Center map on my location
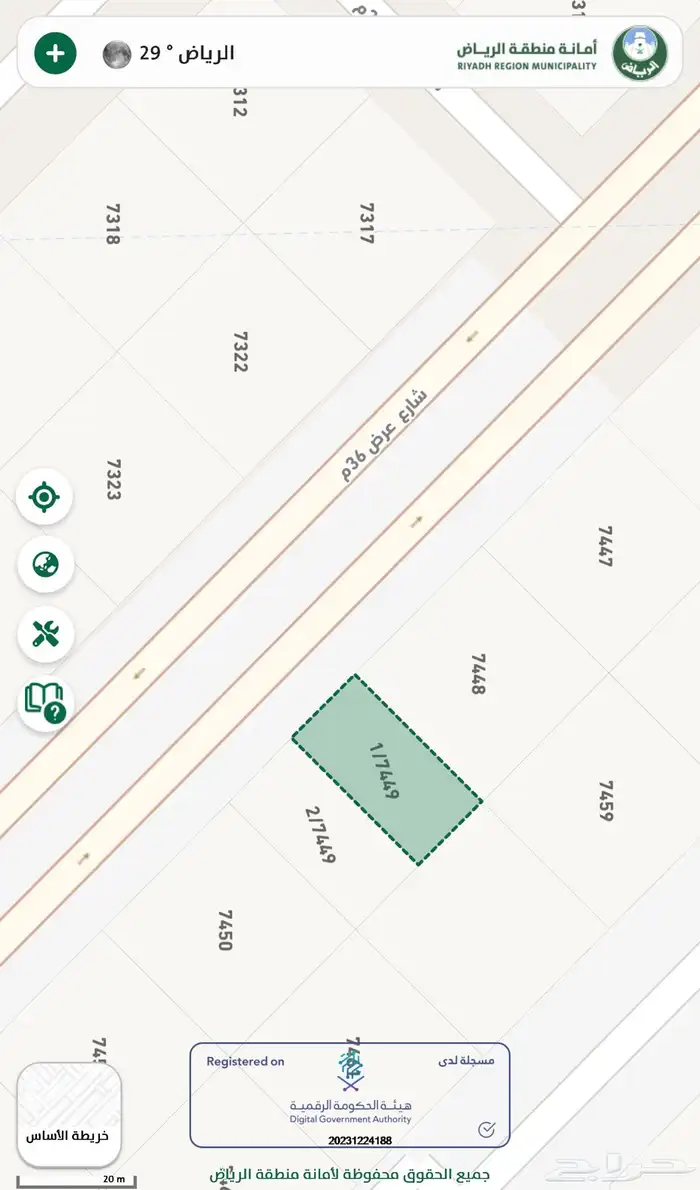Screen dimensions: 700x1190 tap(44, 496)
